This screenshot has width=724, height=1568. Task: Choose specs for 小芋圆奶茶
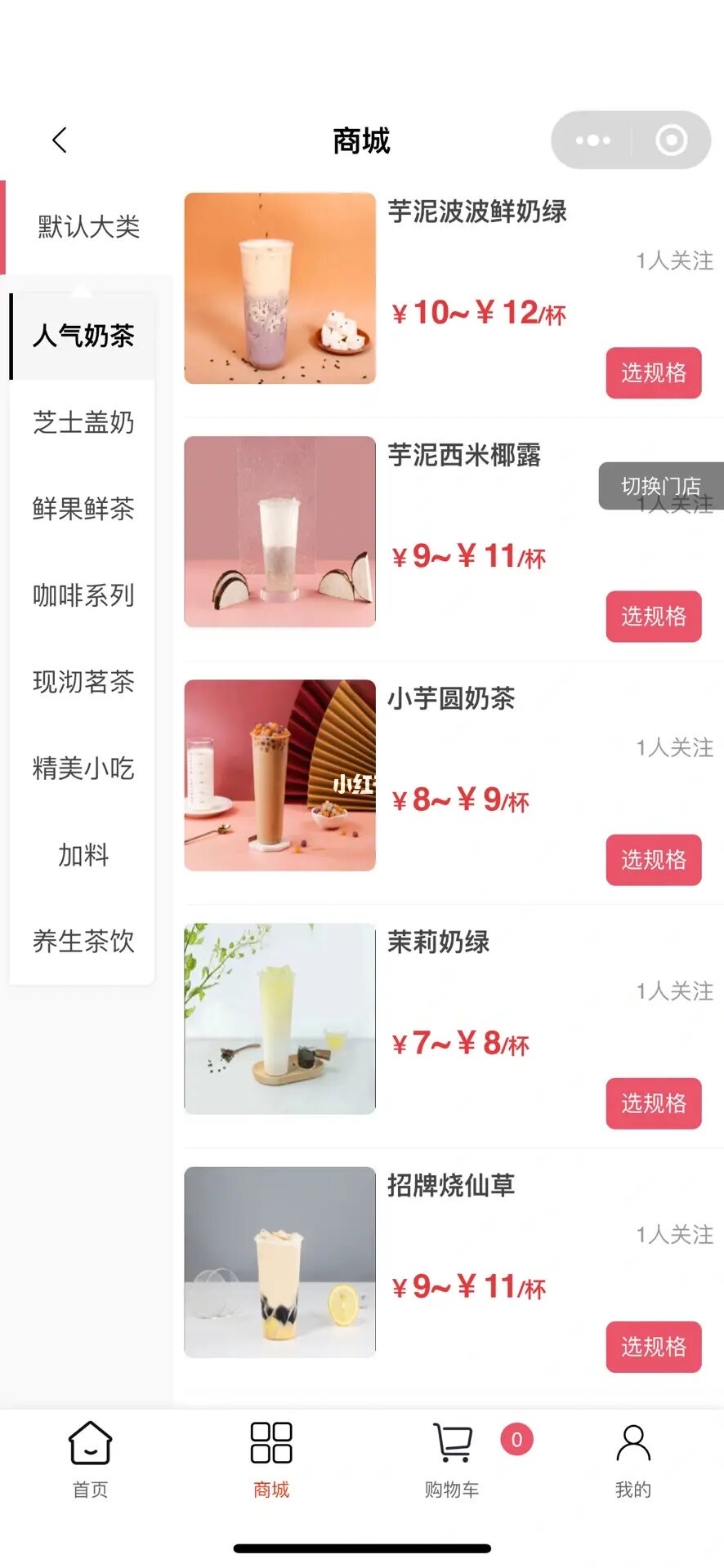pyautogui.click(x=653, y=860)
